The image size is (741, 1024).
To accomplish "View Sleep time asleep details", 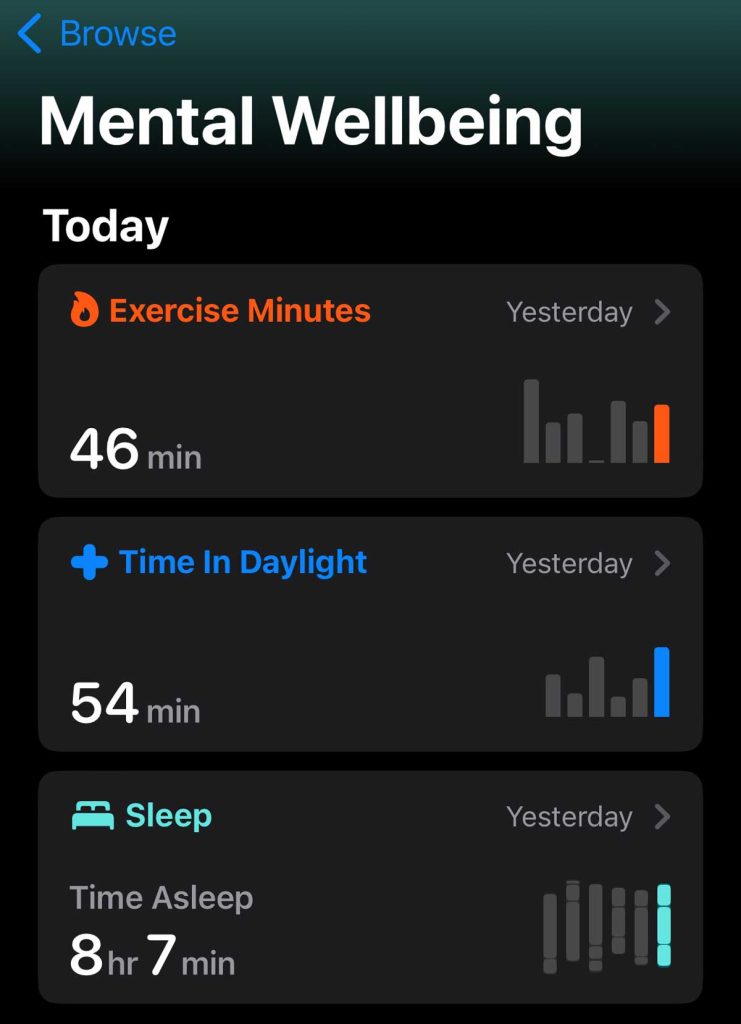I will [370, 887].
